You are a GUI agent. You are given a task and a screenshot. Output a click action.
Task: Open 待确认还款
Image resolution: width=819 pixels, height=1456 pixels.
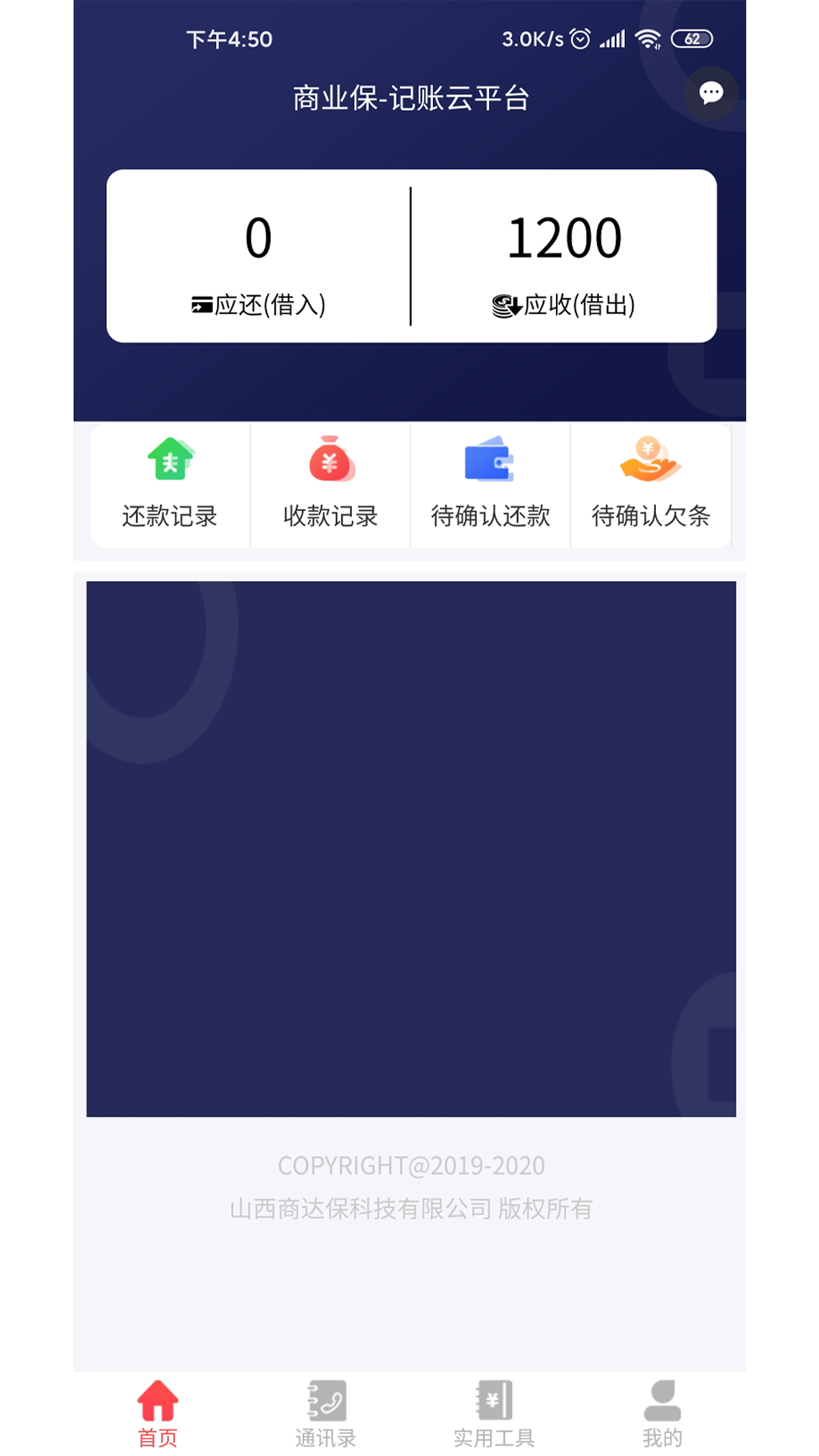coord(490,485)
